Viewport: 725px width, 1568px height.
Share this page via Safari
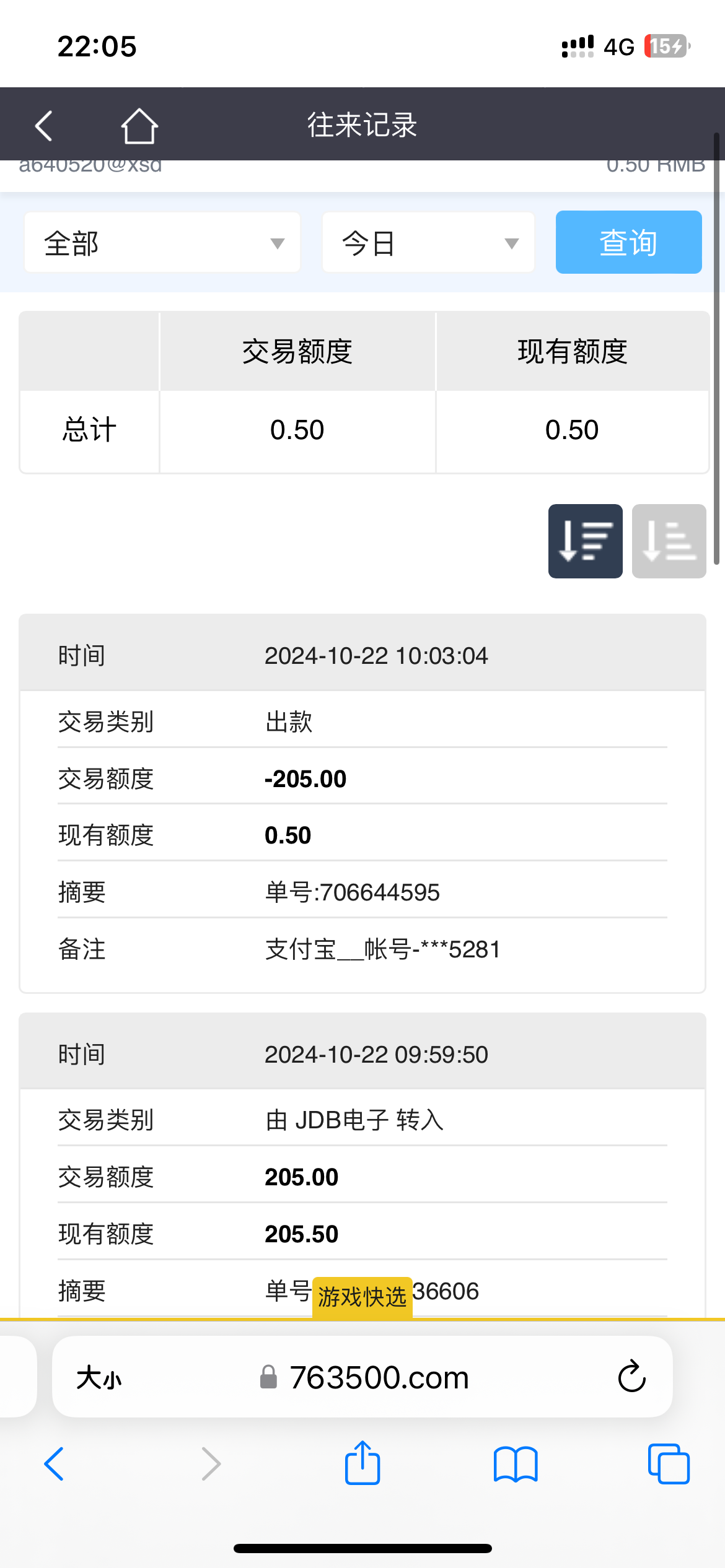[362, 1464]
